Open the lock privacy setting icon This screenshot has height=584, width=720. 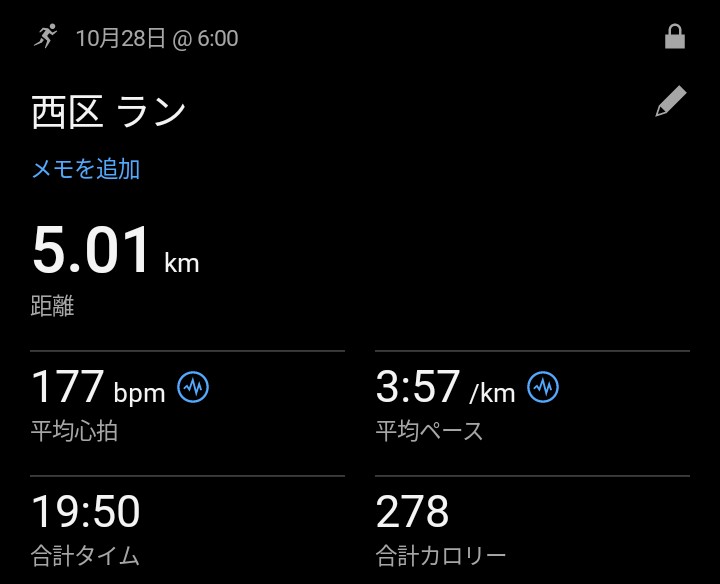[675, 38]
